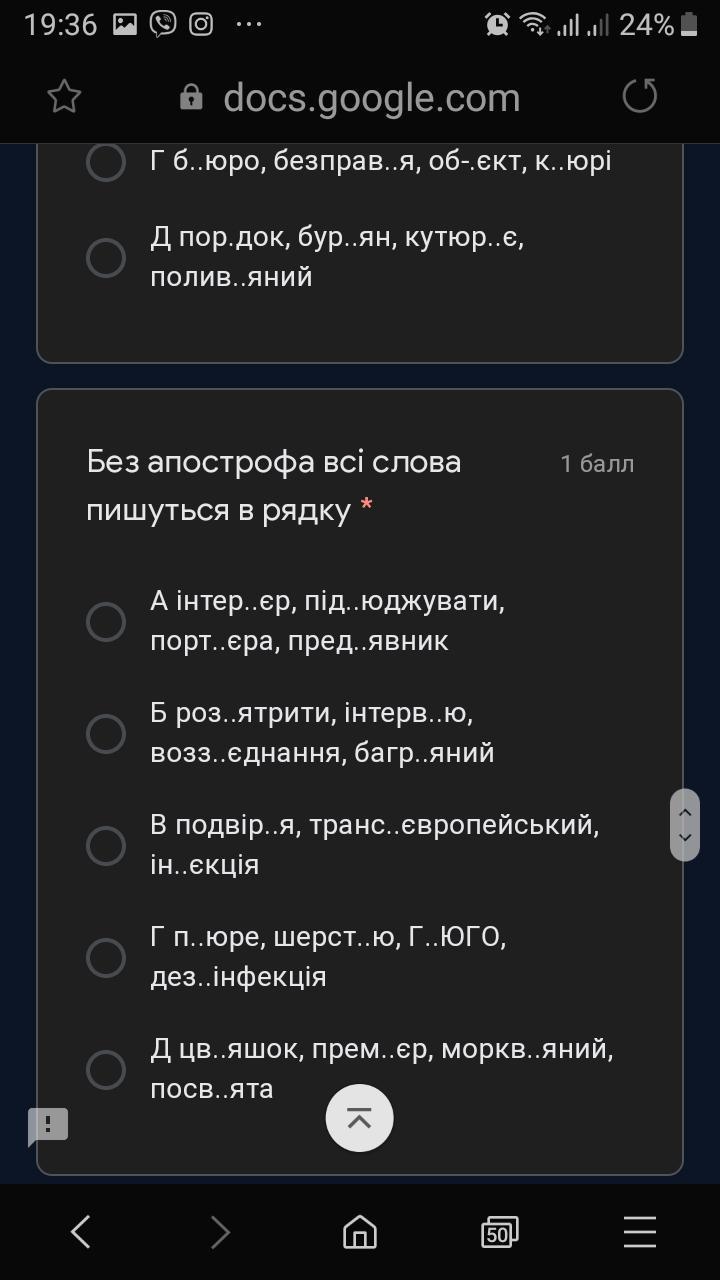Screen dimensions: 720x1280
Task: Go forward in browser history
Action: (220, 1232)
